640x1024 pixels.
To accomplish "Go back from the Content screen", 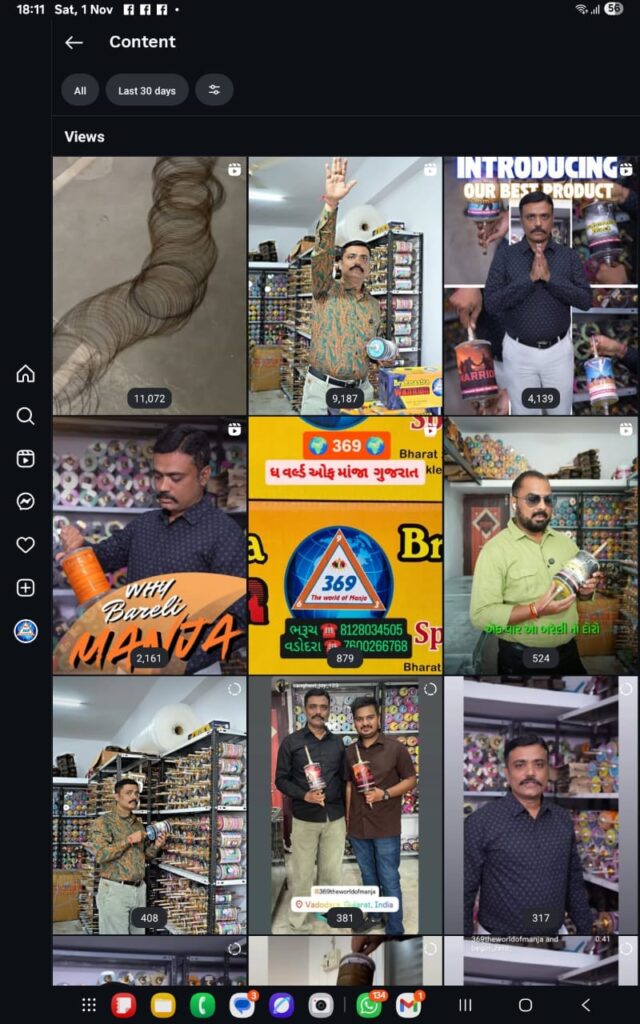I will 74,42.
